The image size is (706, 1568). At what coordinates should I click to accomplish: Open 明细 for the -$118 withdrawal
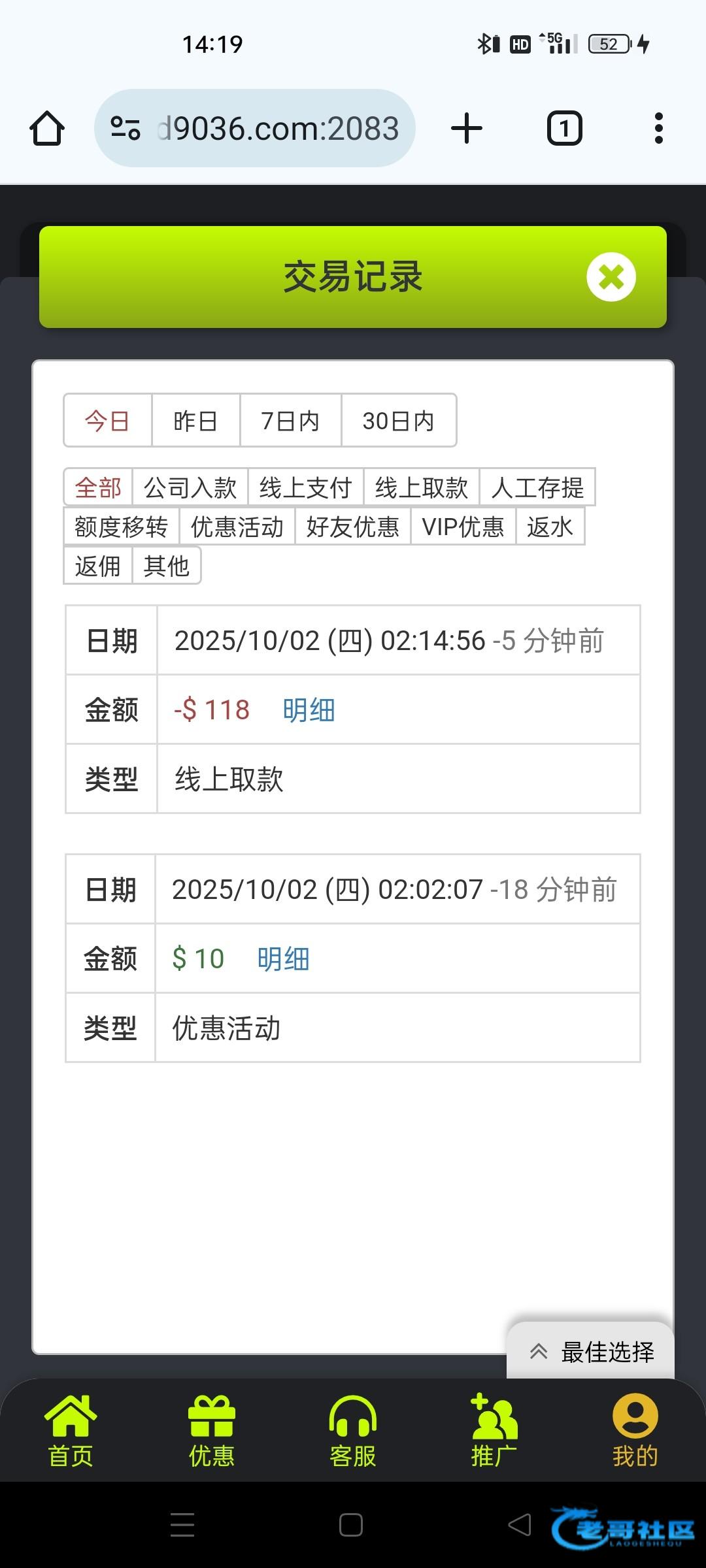pos(309,710)
